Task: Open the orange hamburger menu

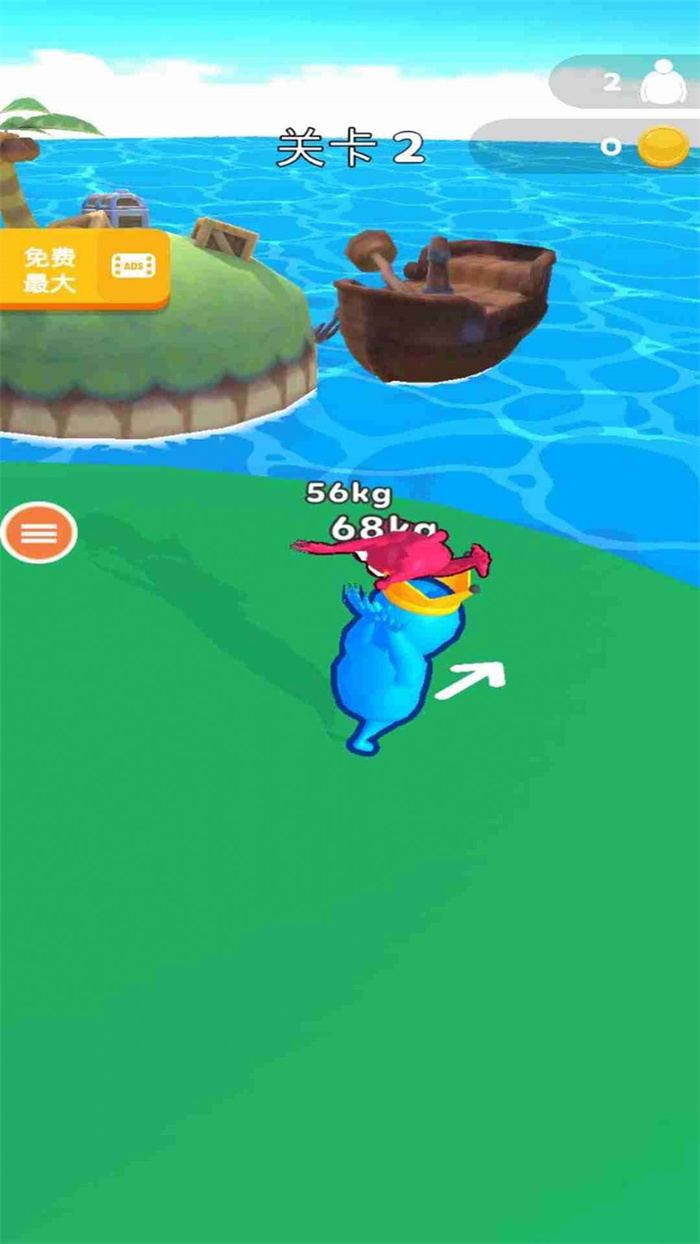Action: [x=40, y=533]
